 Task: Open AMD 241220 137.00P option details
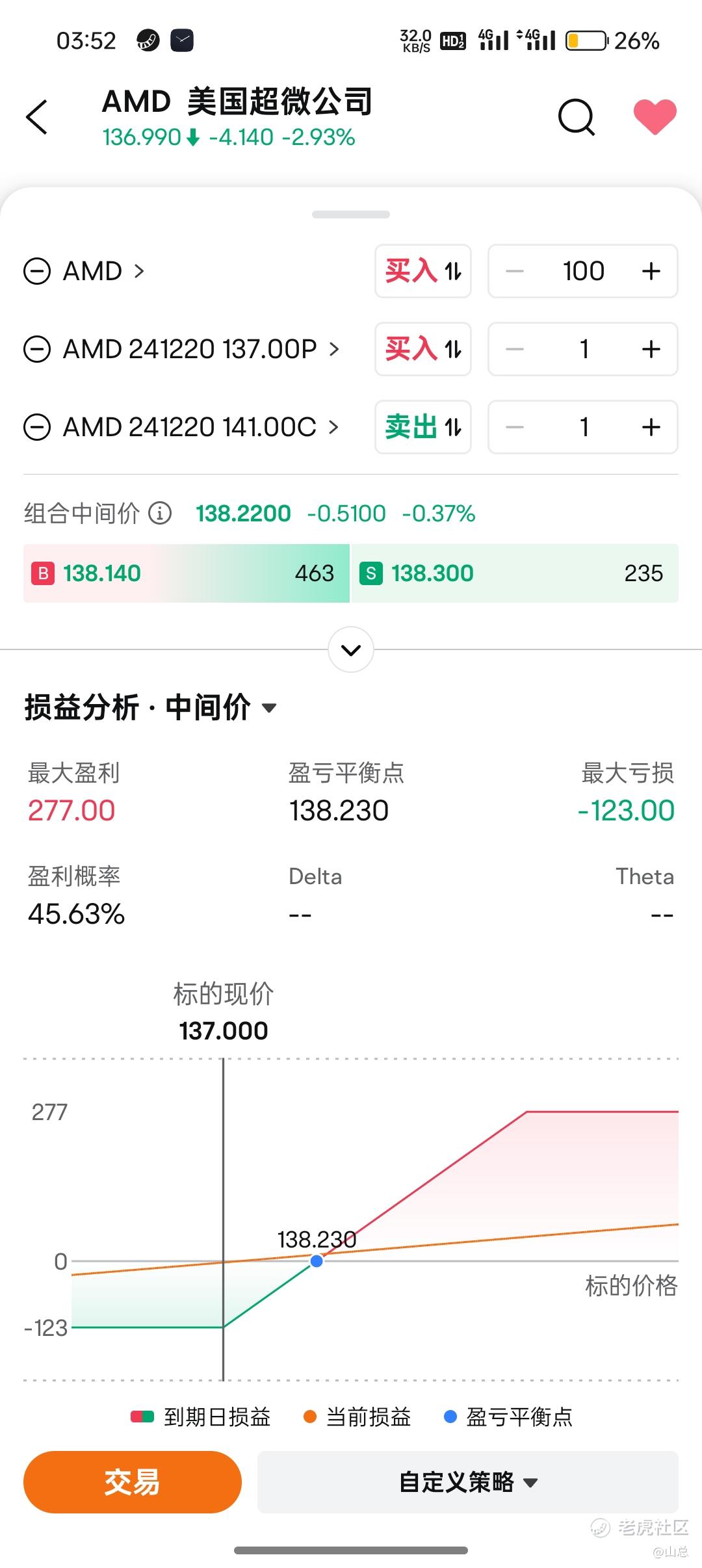pos(201,349)
